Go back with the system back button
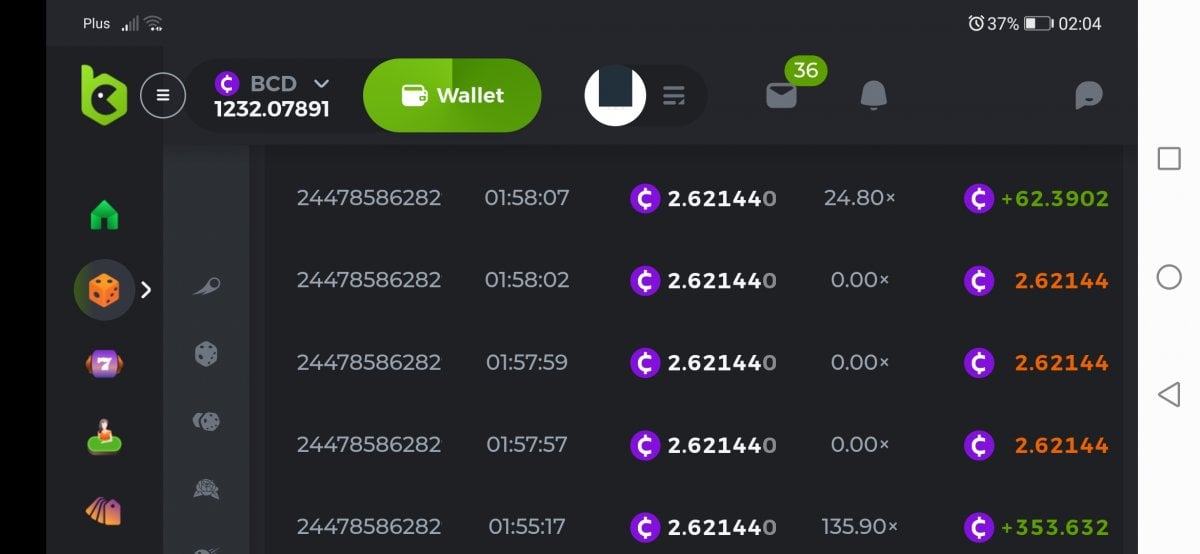Screen dimensions: 1200x554 coord(1168,395)
